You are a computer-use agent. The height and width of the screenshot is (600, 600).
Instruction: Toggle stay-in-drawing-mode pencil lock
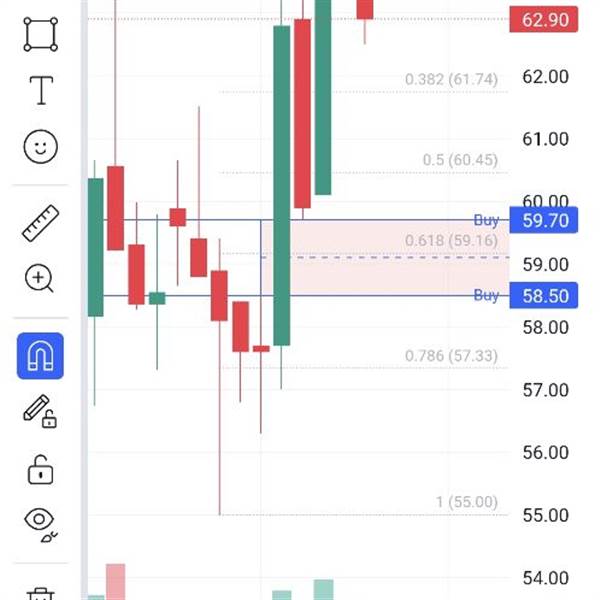coord(40,411)
